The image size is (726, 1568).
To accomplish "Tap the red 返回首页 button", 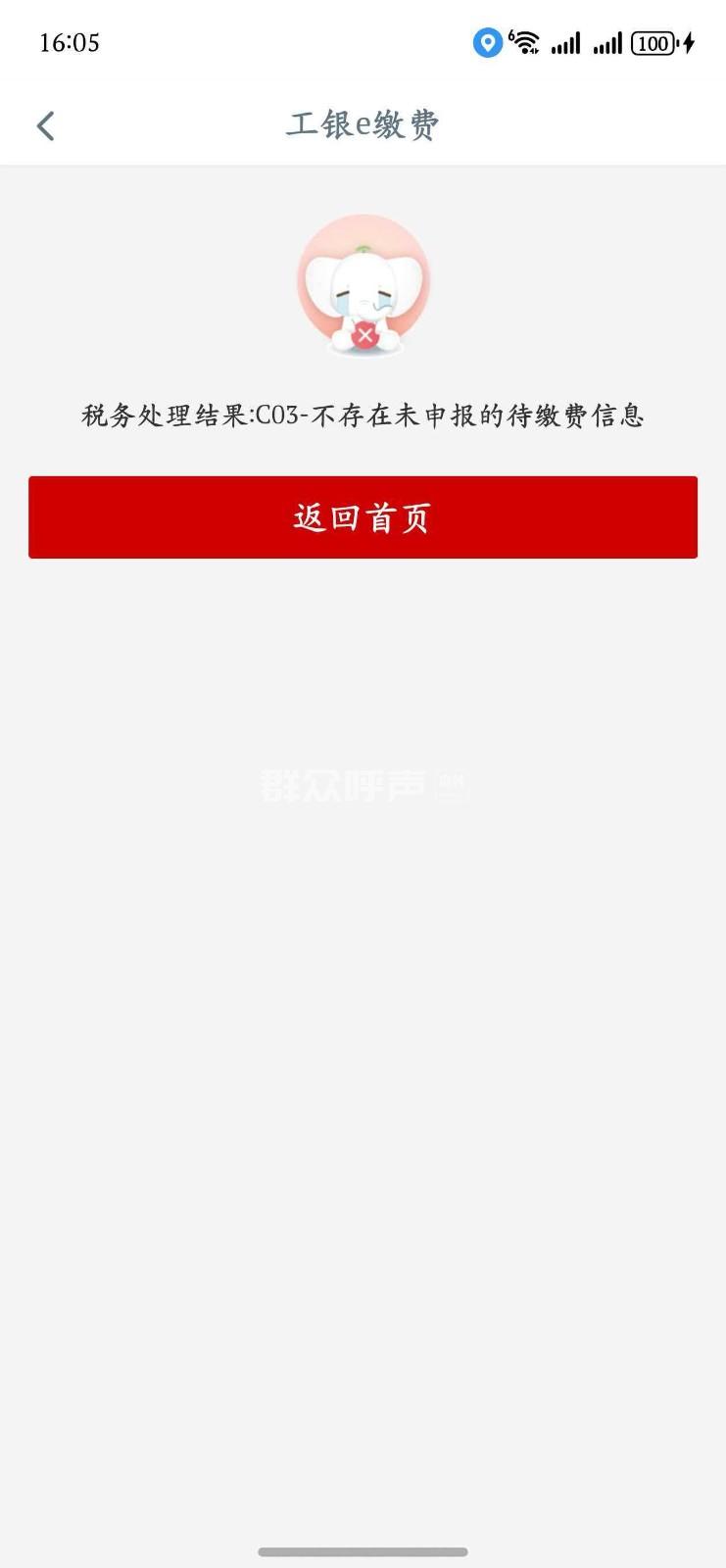I will 363,517.
